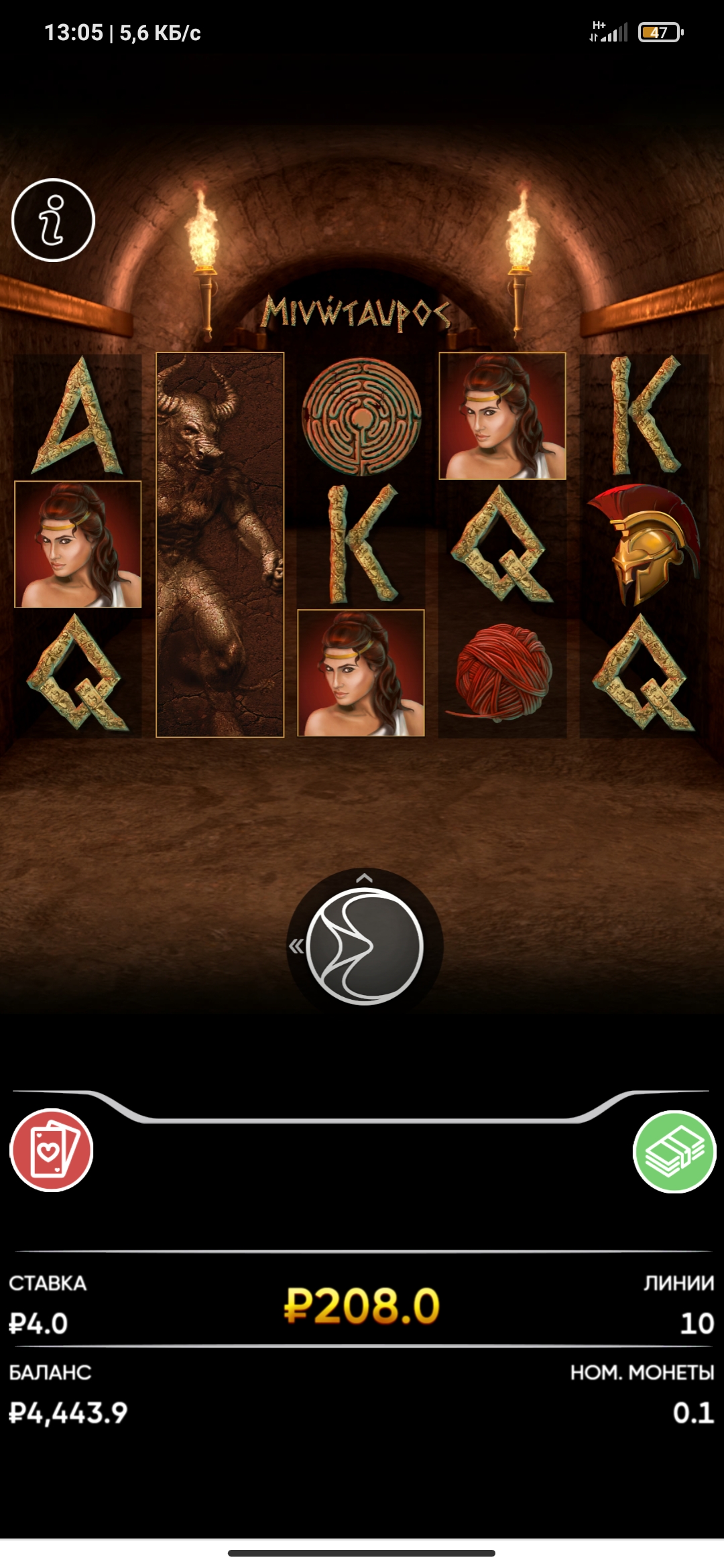Collect winnings with the green cash button
724x1568 pixels.
point(674,1151)
